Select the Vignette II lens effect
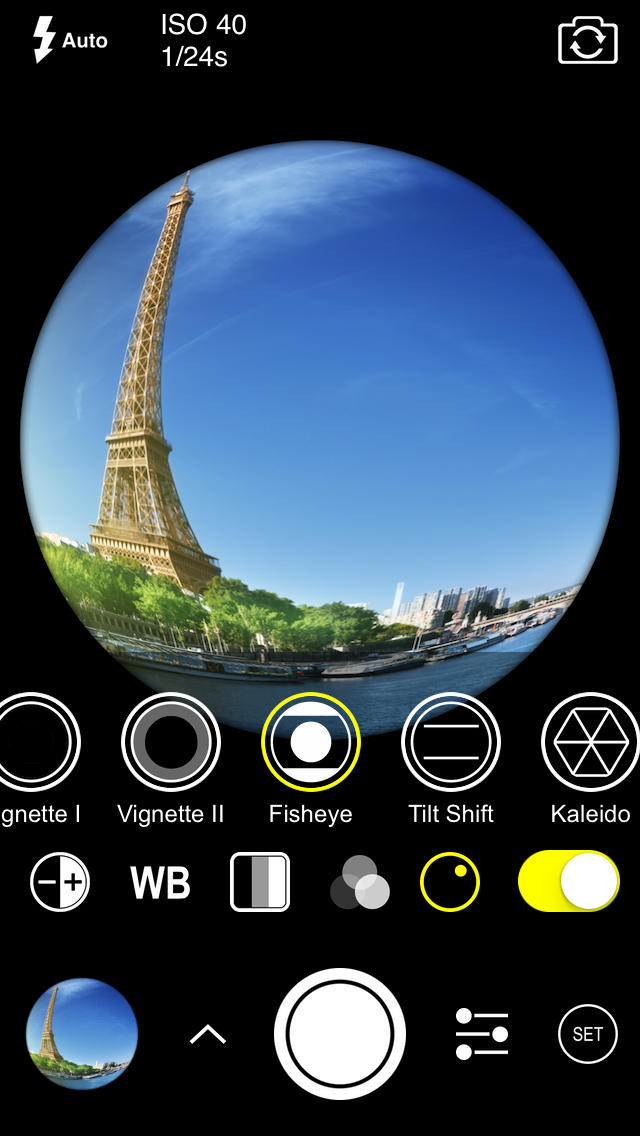The height and width of the screenshot is (1136, 640). click(x=171, y=742)
